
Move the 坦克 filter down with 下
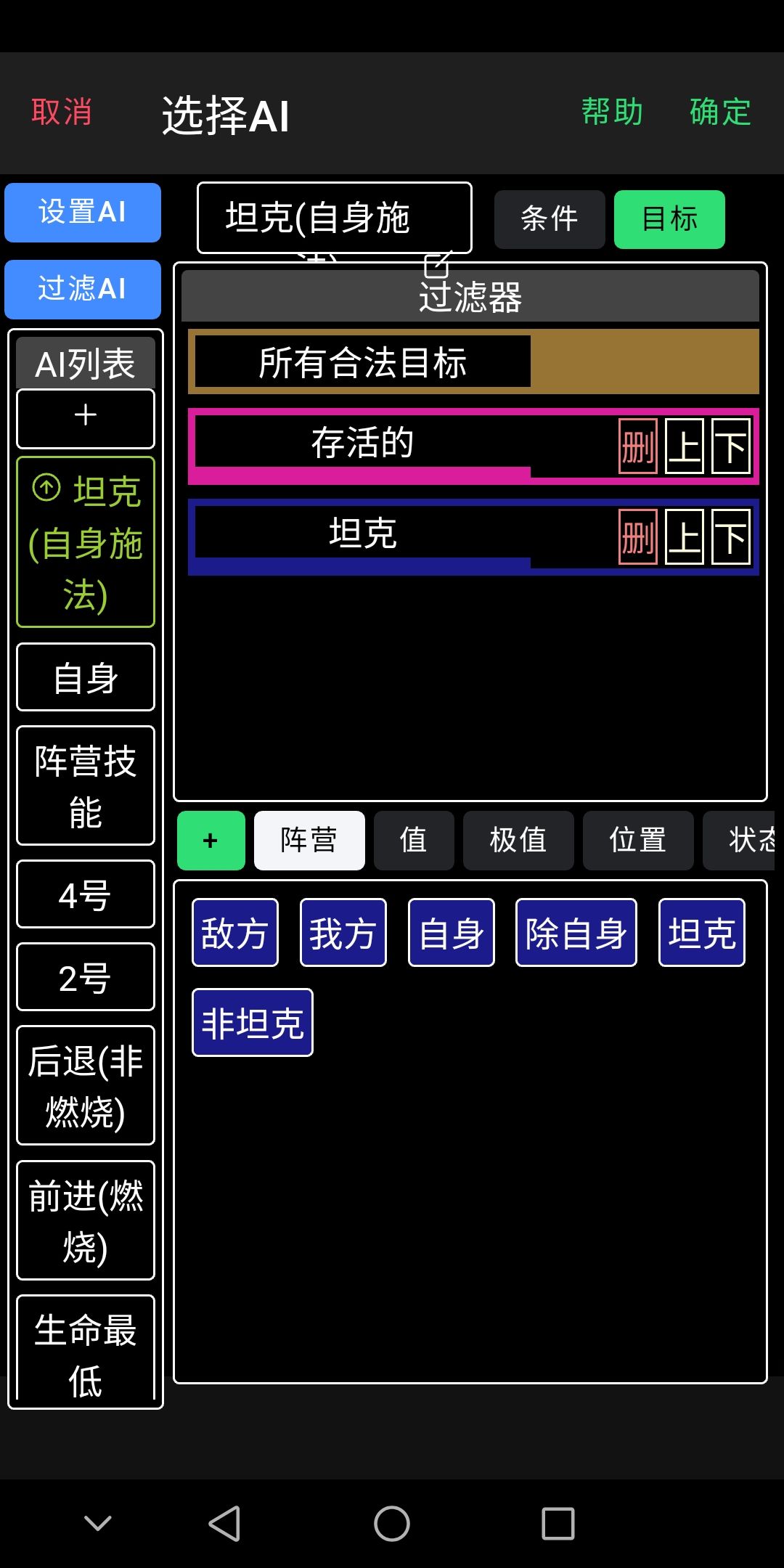[731, 537]
